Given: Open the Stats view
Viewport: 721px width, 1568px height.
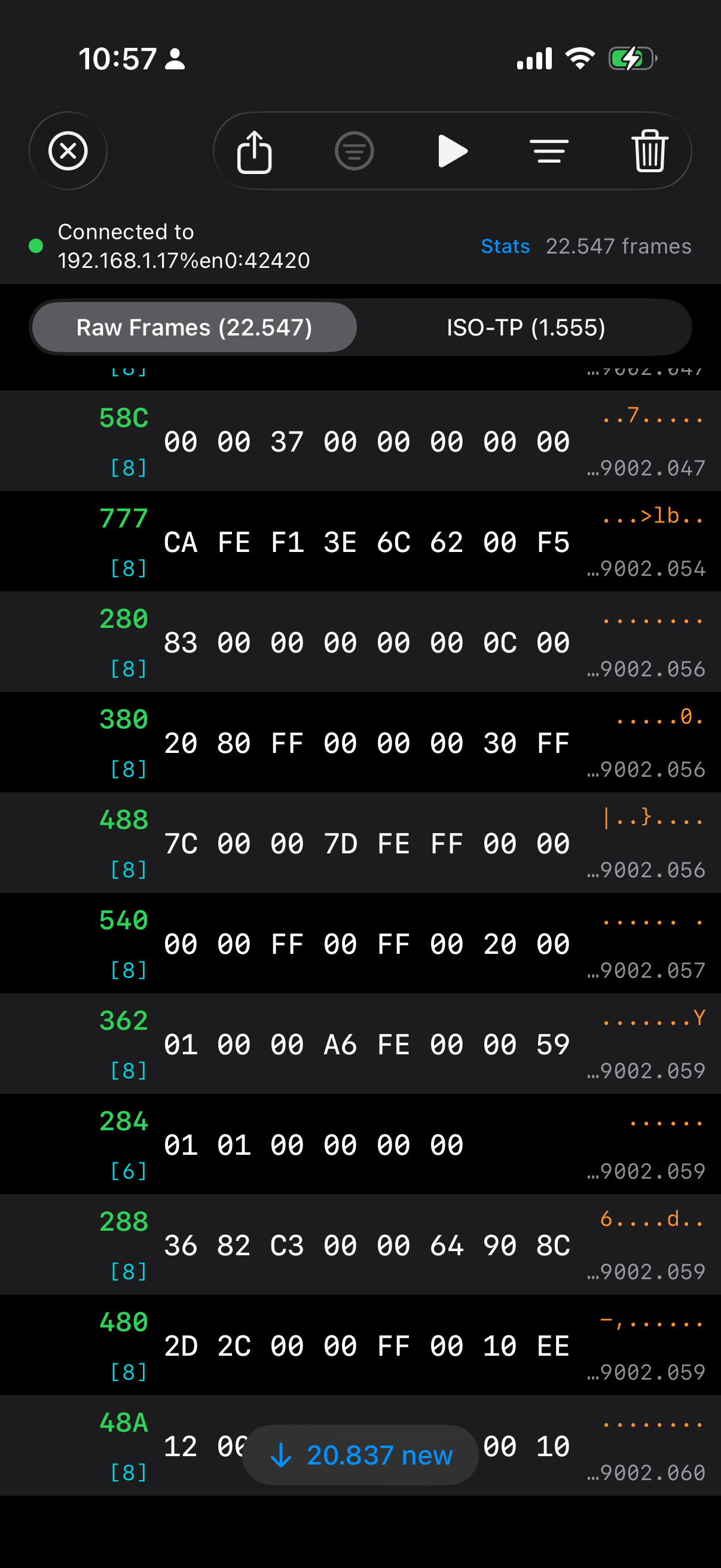Looking at the screenshot, I should (505, 246).
